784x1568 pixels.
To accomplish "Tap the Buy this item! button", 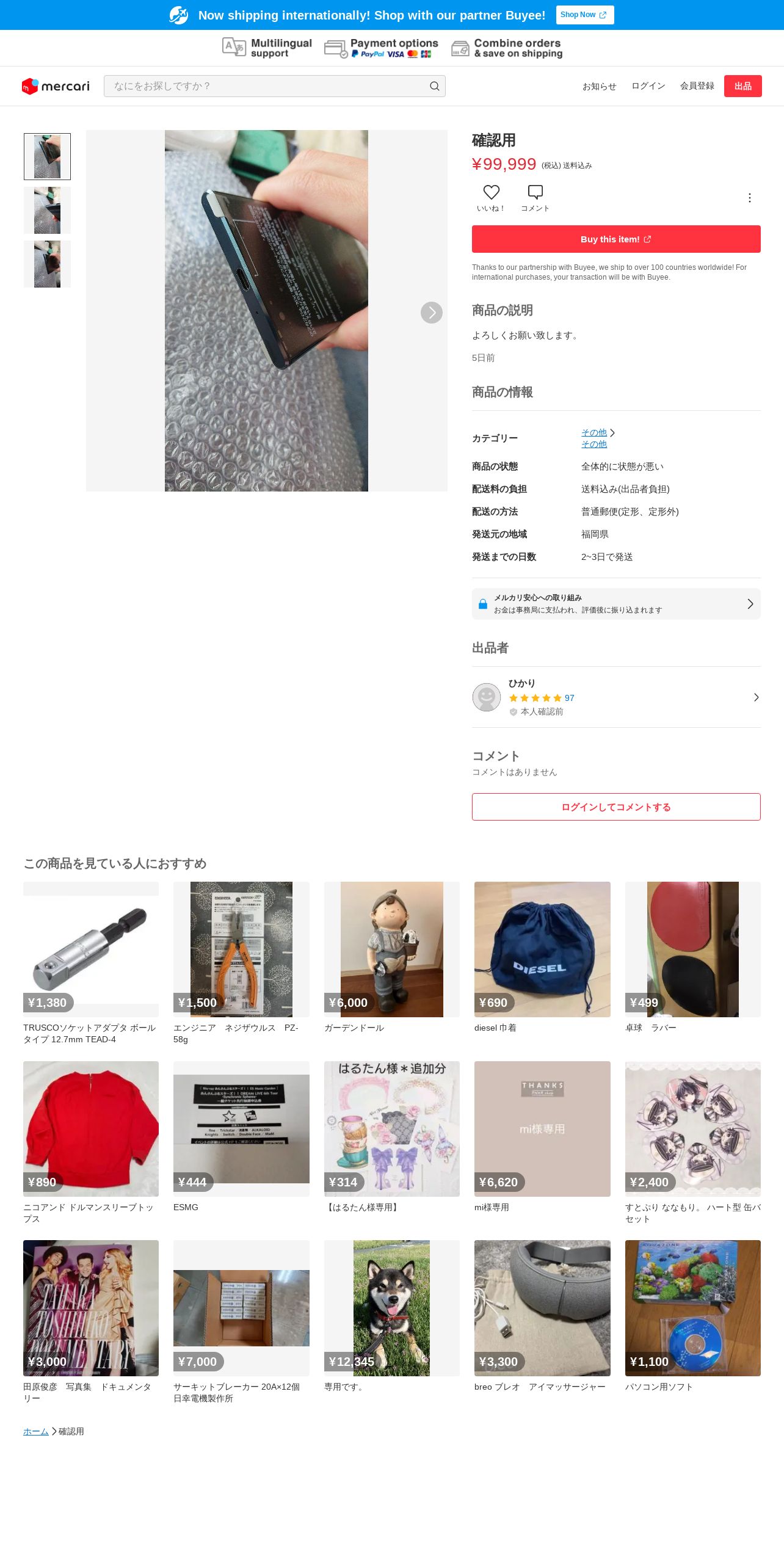I will [x=616, y=239].
